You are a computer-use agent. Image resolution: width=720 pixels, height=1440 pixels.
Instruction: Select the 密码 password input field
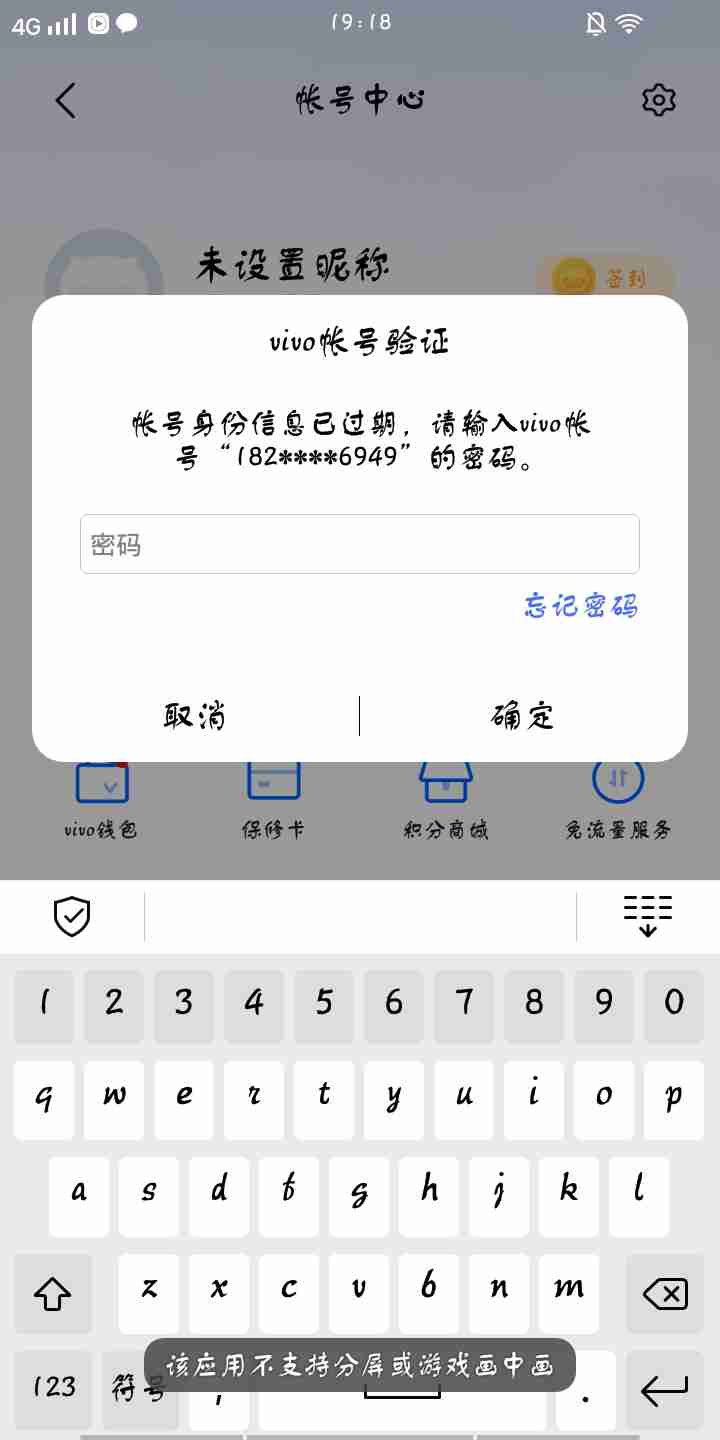click(x=360, y=543)
